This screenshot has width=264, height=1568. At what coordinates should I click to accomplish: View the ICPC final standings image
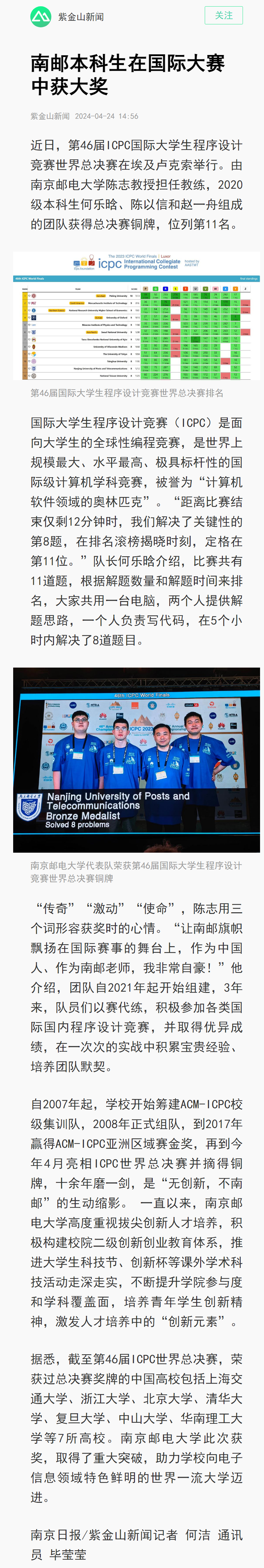(136, 316)
